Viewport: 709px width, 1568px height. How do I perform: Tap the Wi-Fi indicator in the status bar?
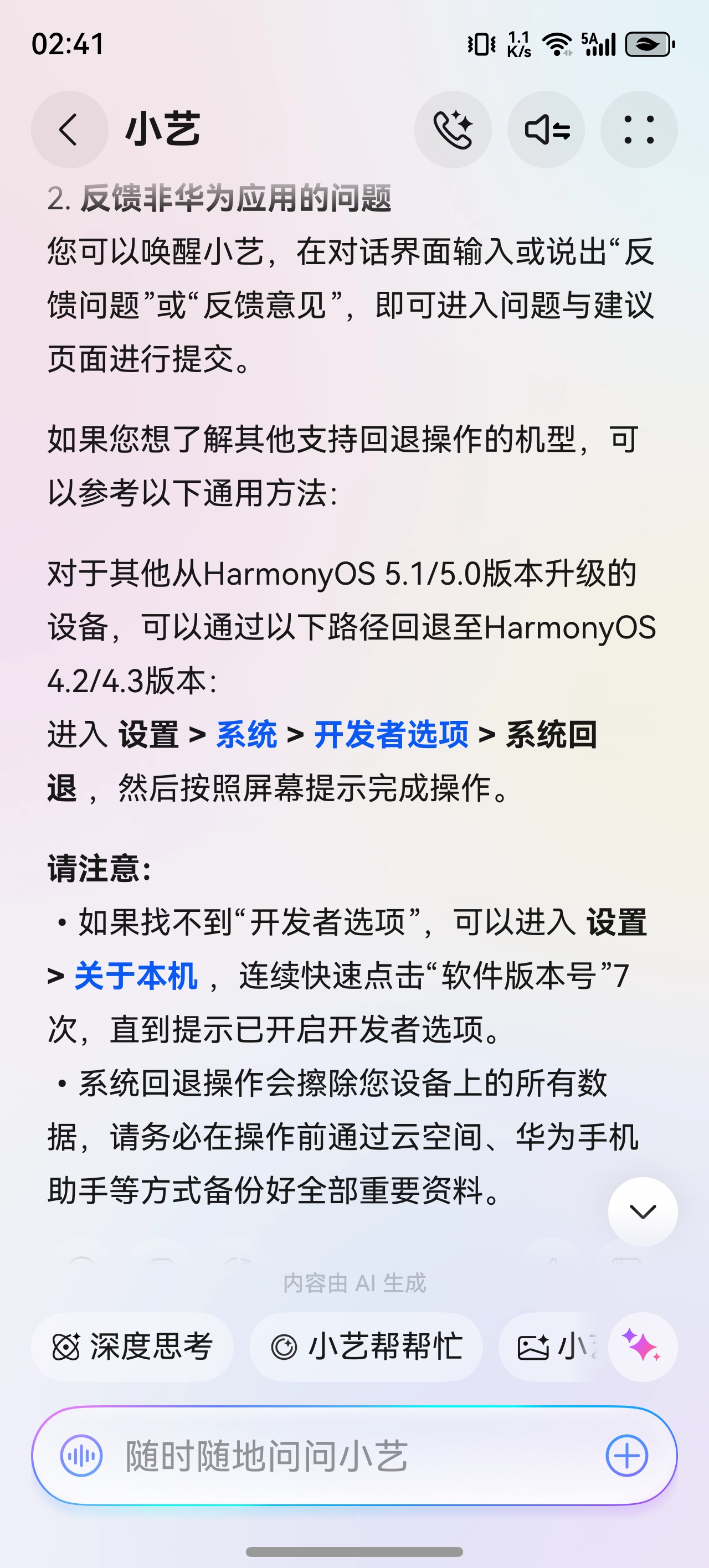click(x=557, y=43)
